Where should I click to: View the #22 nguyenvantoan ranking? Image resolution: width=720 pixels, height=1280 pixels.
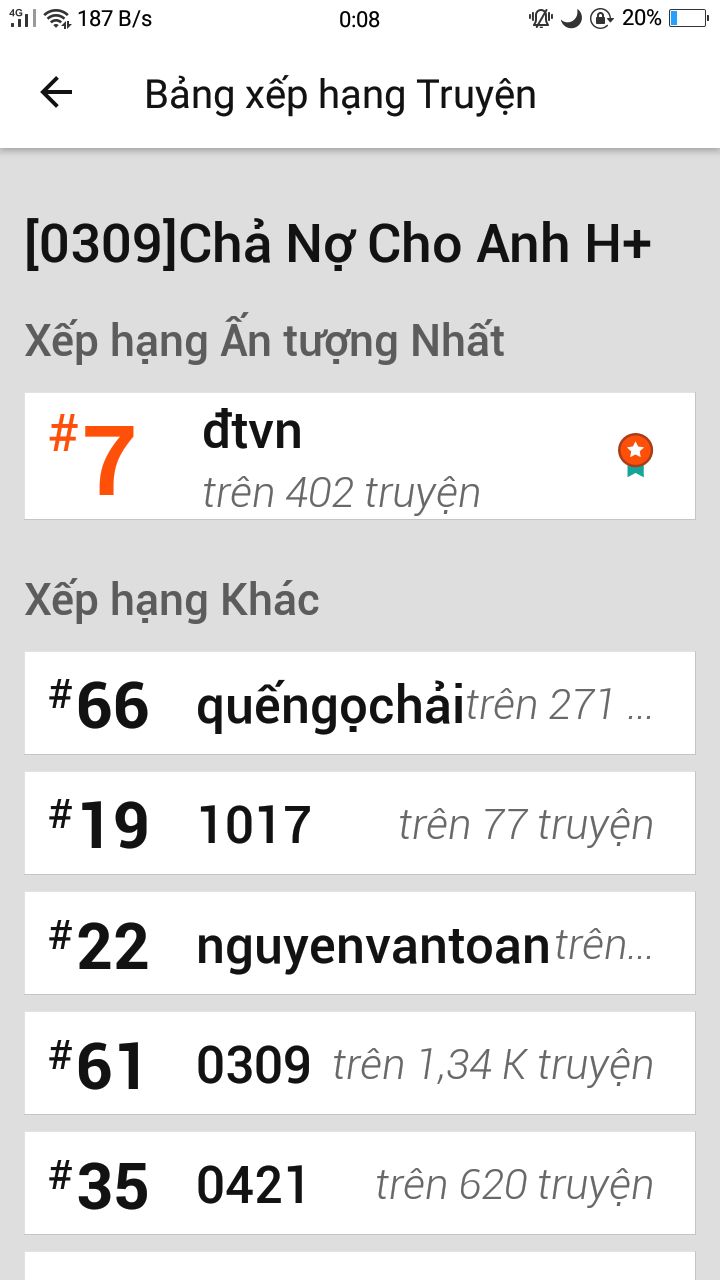tap(360, 943)
